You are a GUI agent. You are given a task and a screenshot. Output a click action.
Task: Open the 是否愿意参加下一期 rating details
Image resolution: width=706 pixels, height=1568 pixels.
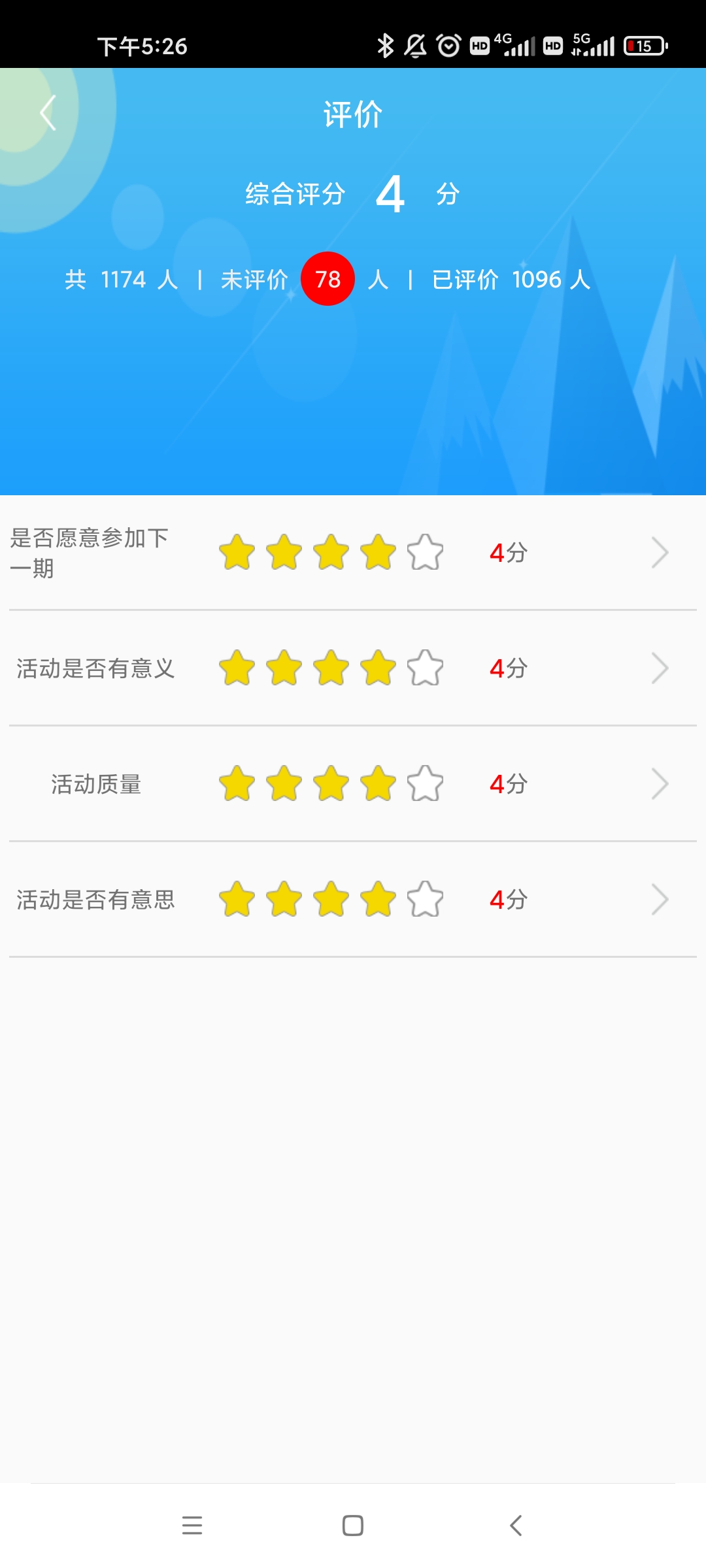(x=660, y=553)
